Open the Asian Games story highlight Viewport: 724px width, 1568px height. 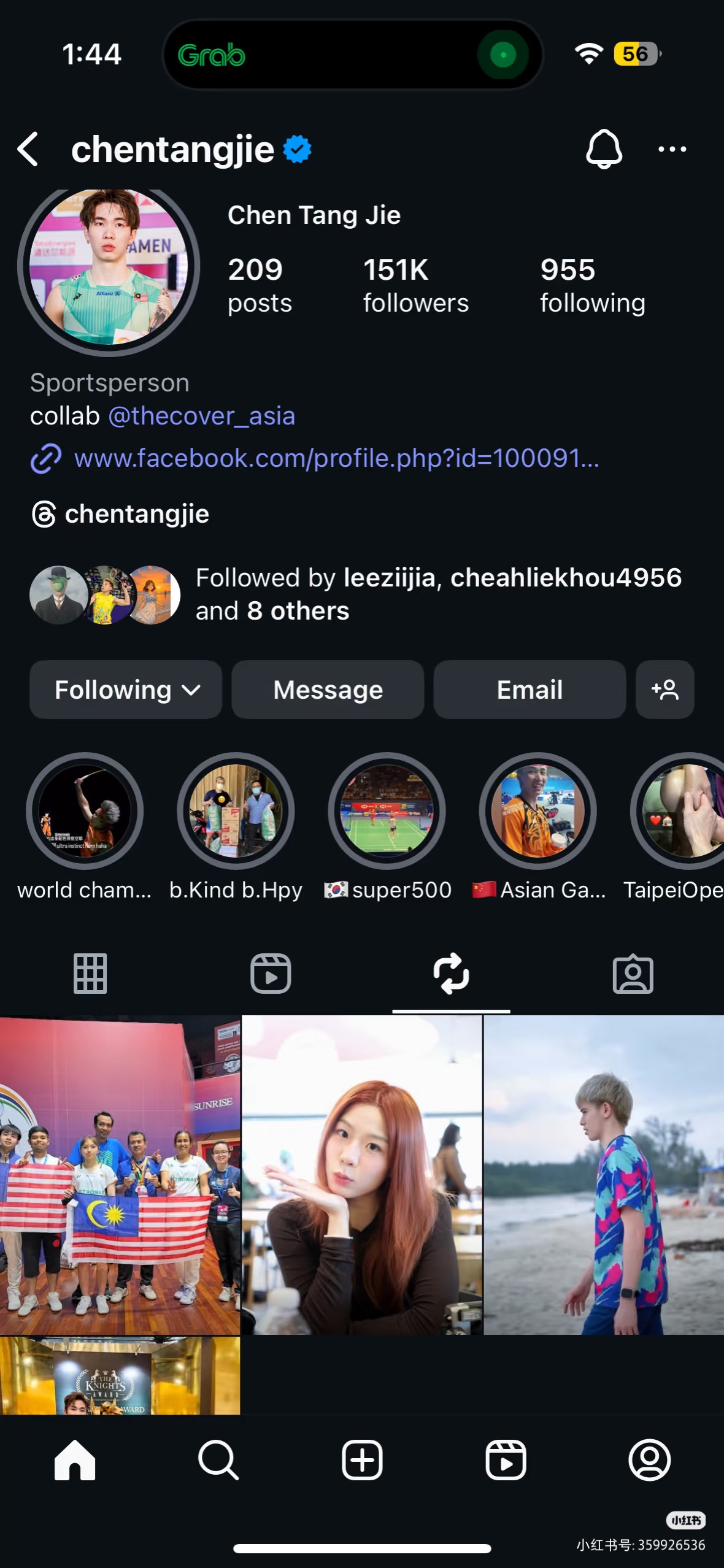(537, 811)
